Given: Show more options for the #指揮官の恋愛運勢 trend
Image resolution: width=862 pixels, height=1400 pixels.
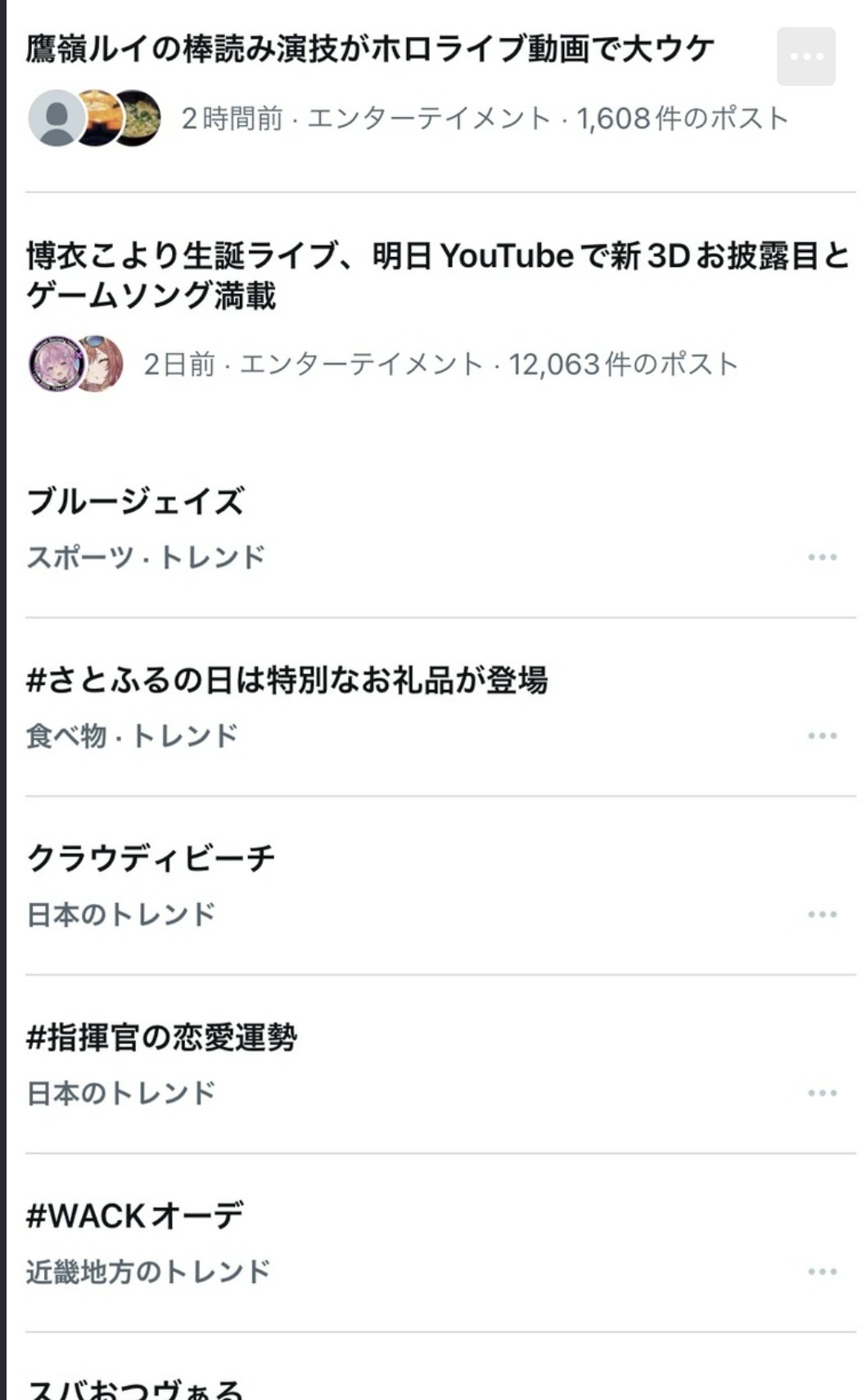Looking at the screenshot, I should [x=822, y=1093].
